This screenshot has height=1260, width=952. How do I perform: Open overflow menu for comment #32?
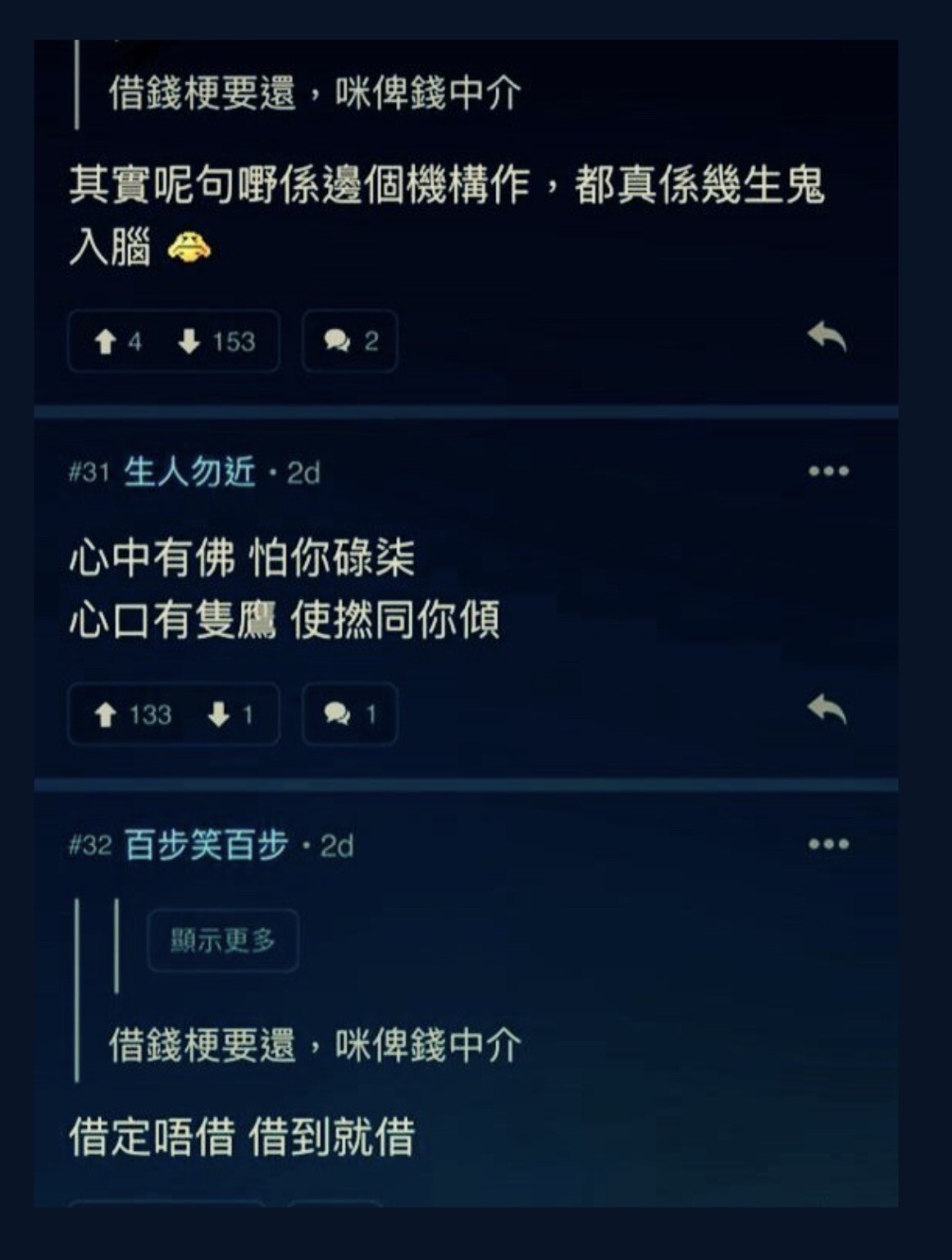pyautogui.click(x=828, y=845)
